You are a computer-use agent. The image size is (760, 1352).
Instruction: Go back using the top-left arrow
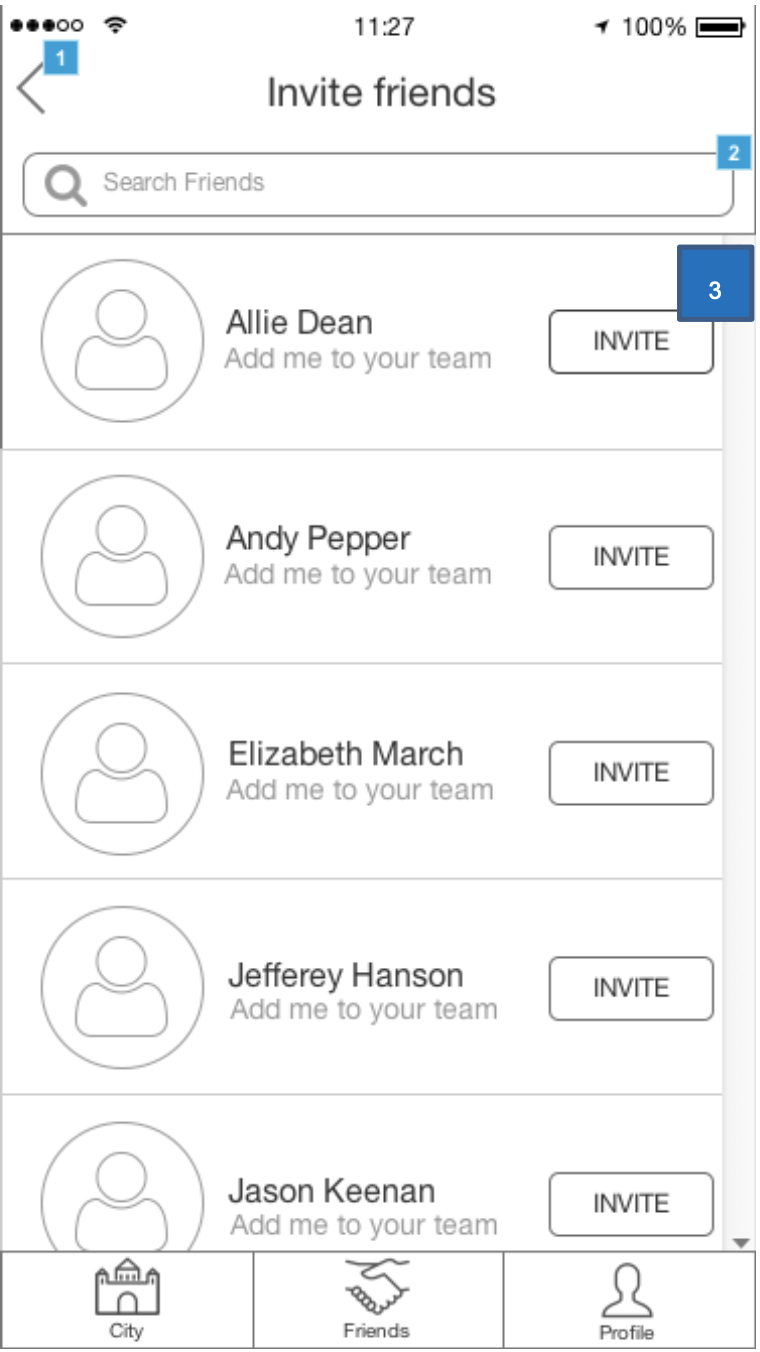[x=31, y=89]
